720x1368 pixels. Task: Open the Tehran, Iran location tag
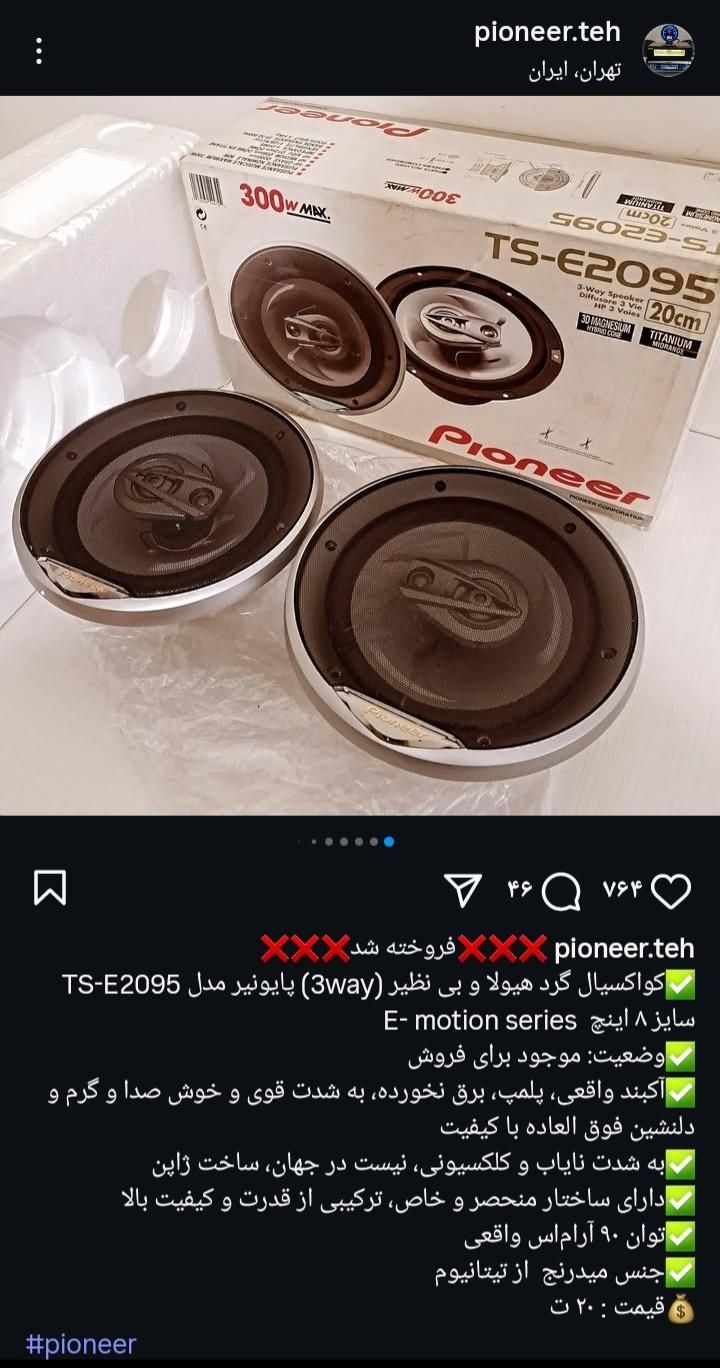(574, 73)
